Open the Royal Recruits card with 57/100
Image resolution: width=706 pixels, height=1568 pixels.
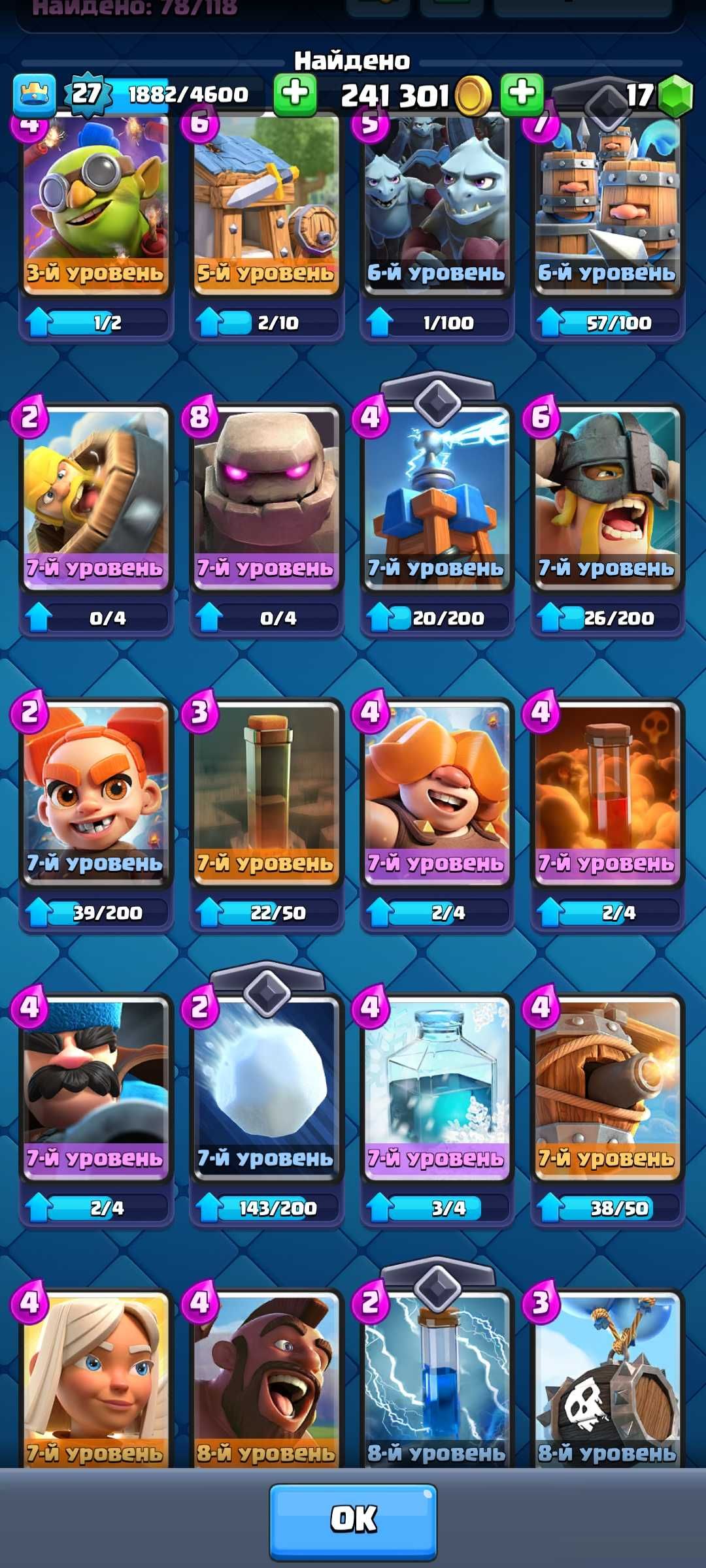point(607,203)
